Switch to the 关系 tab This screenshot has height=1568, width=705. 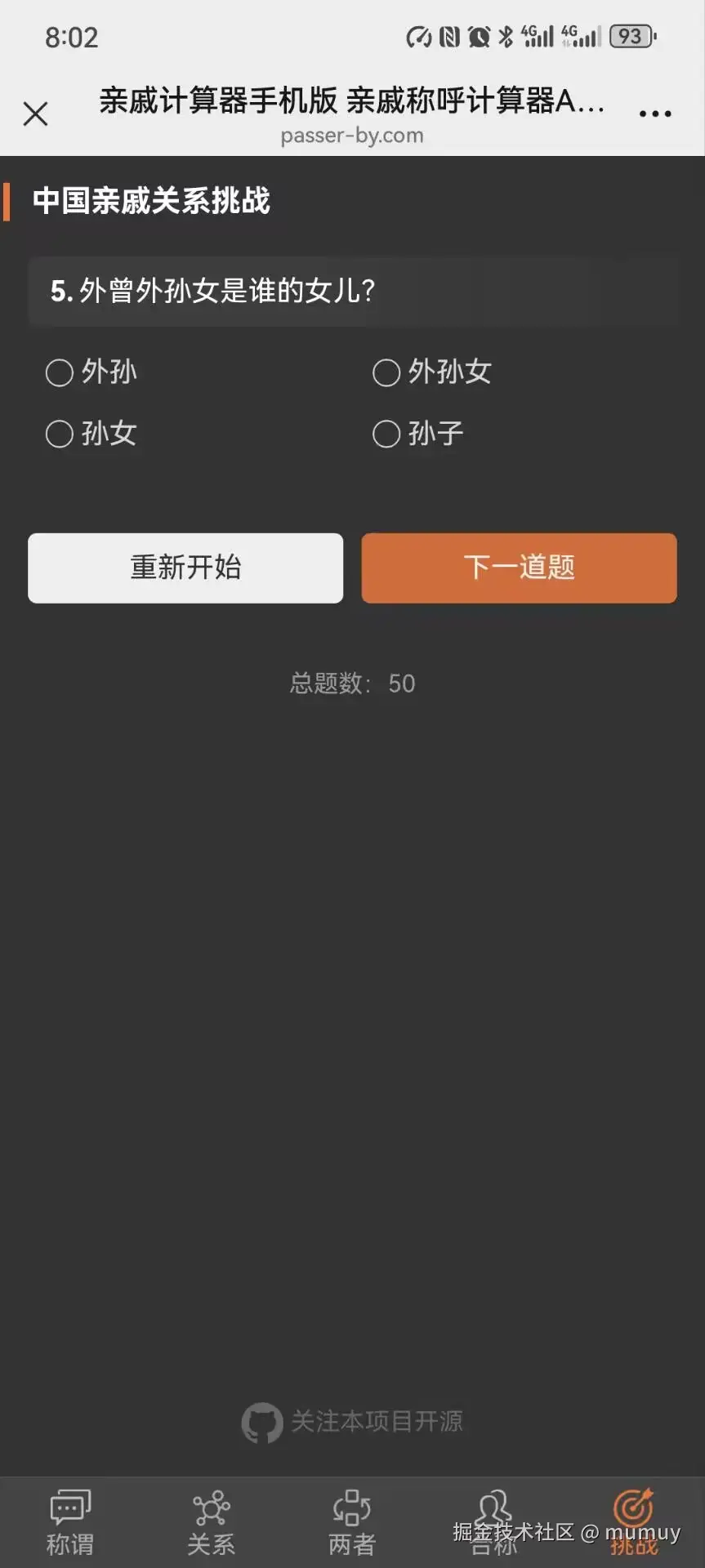pyautogui.click(x=211, y=1522)
